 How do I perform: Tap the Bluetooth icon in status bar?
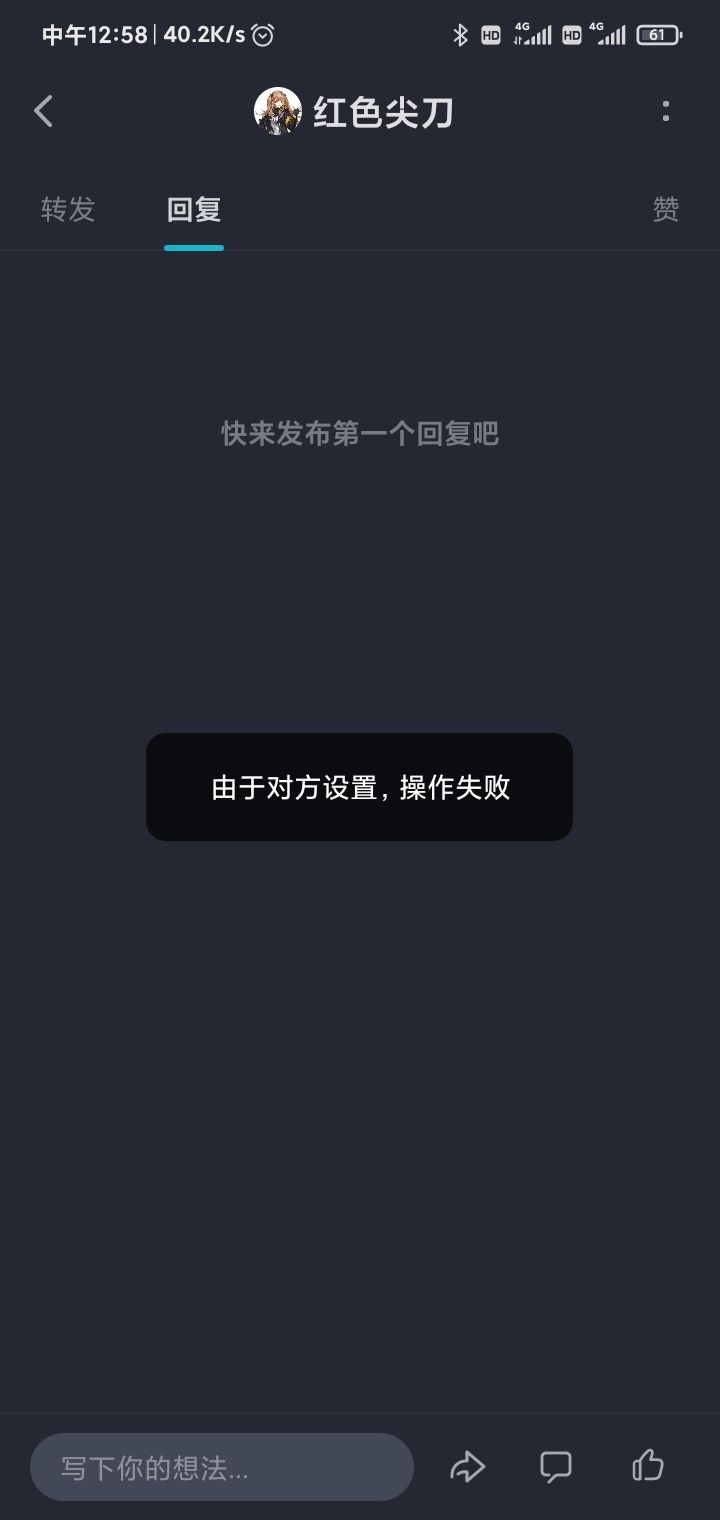[461, 34]
